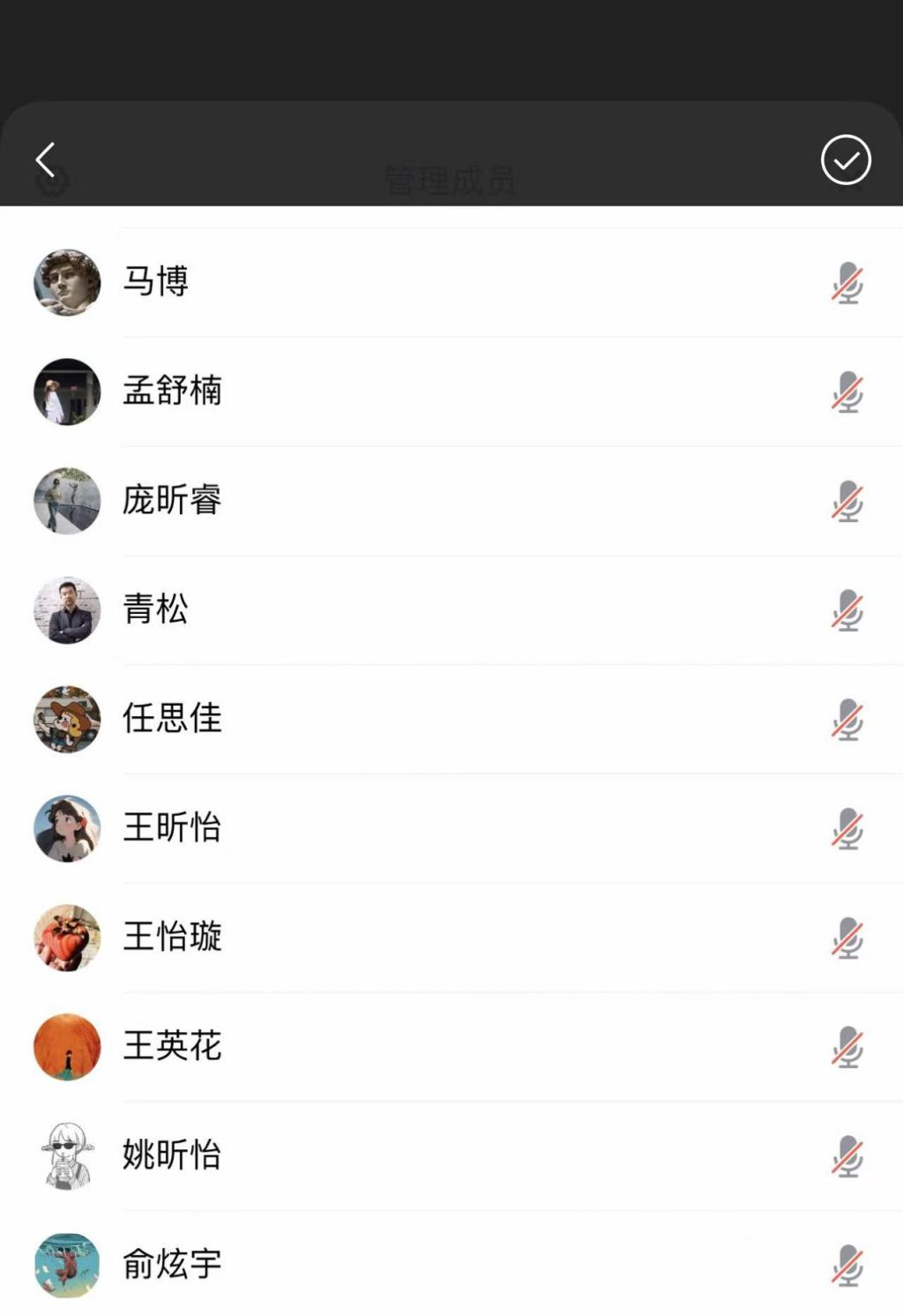Go back using the top-left arrow
The image size is (903, 1316).
click(46, 161)
